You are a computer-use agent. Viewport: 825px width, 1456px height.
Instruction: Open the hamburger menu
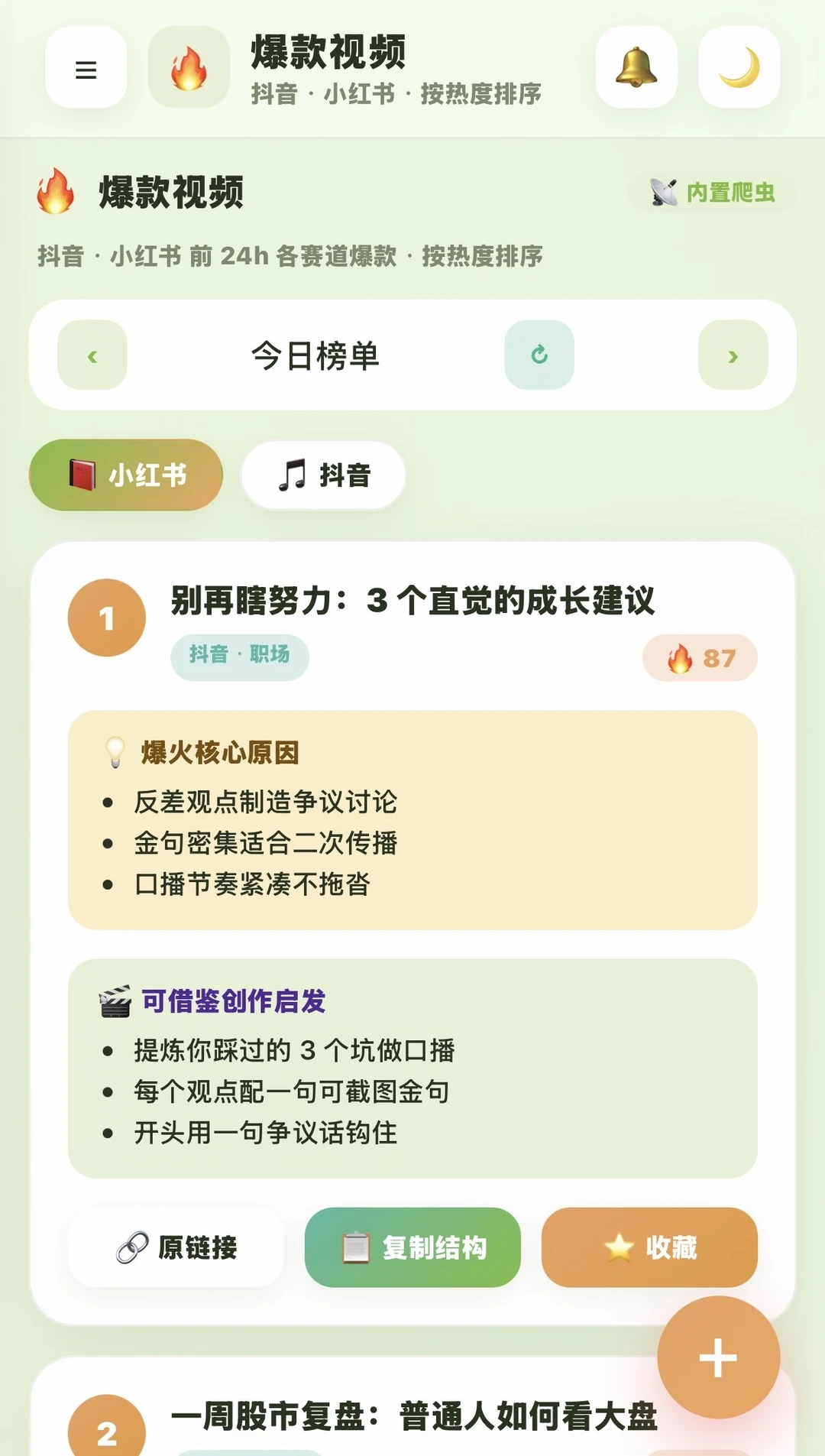click(x=86, y=68)
